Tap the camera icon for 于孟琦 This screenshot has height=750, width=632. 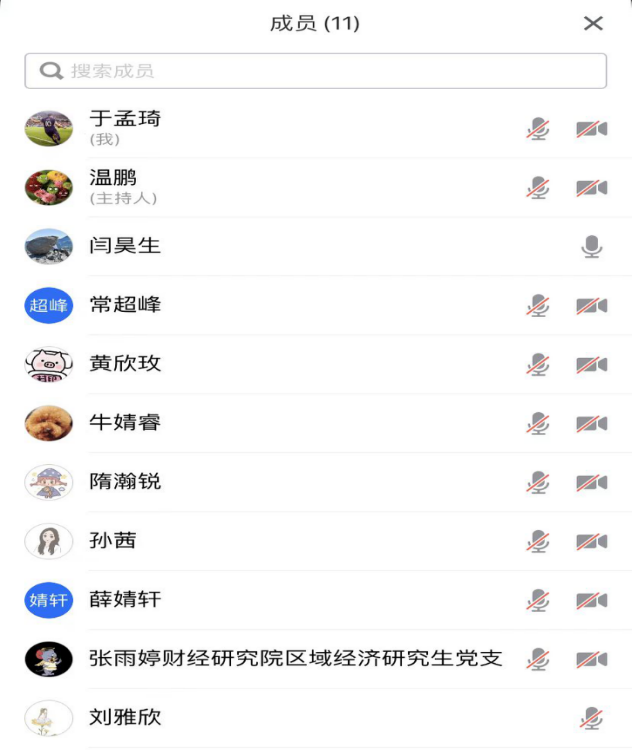(591, 129)
